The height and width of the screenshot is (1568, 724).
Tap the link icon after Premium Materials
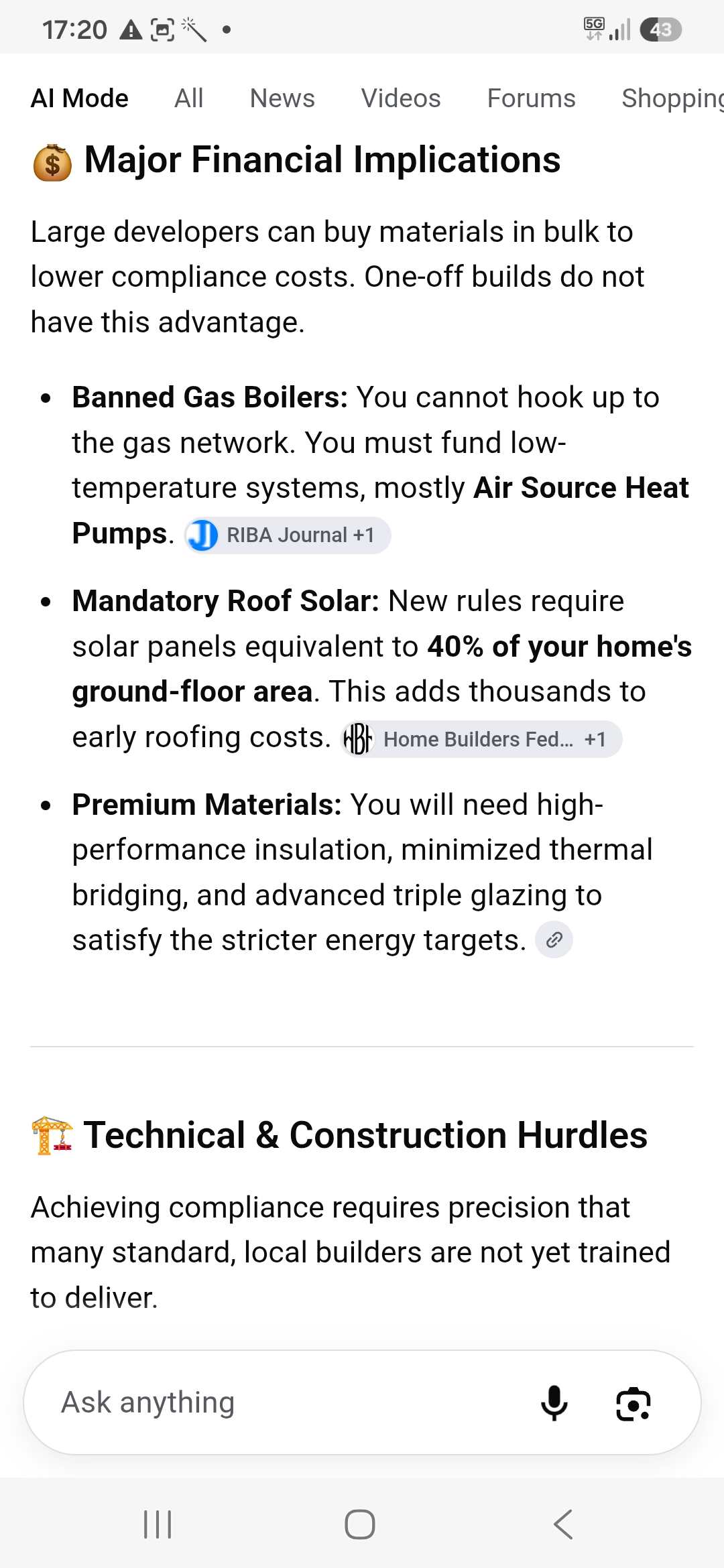(x=554, y=940)
